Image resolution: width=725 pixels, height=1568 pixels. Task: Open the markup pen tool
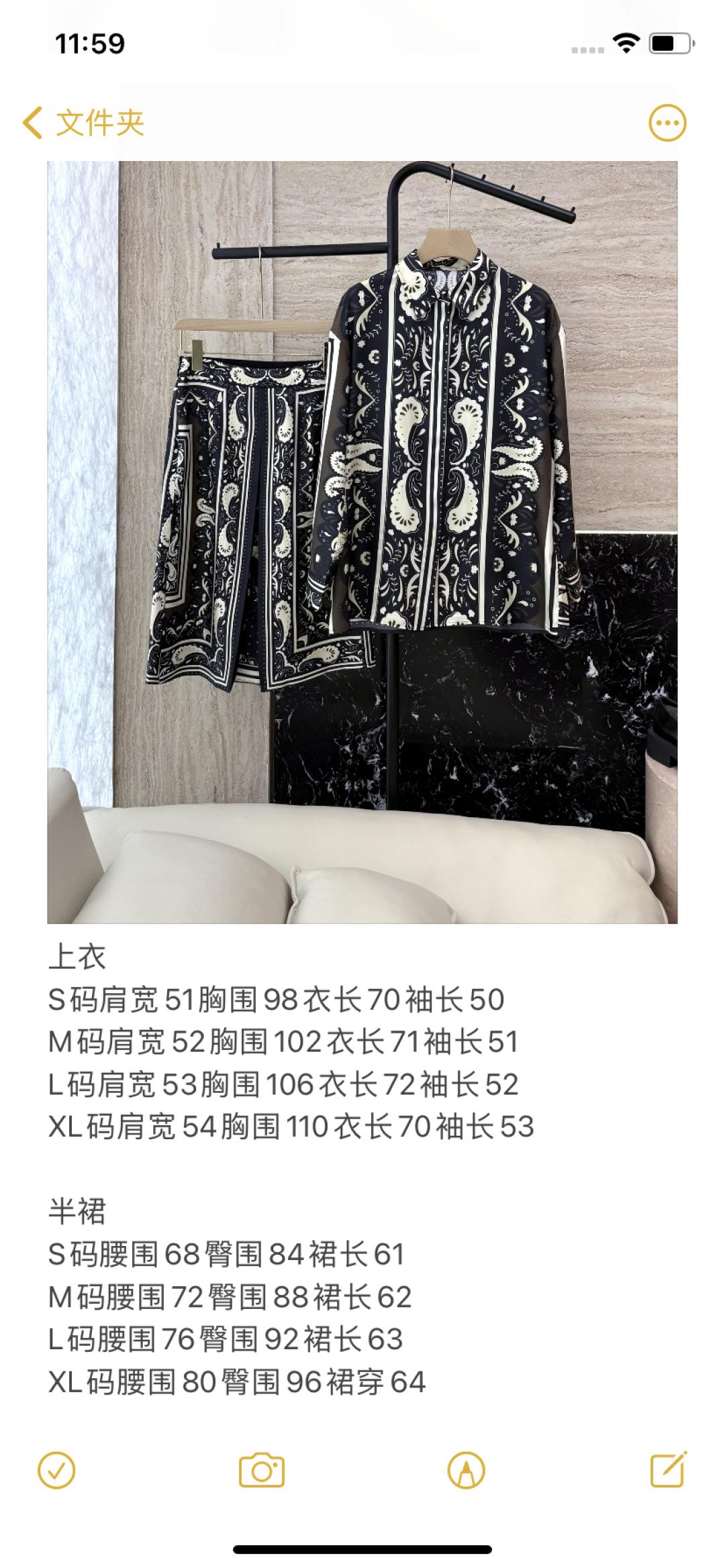(x=466, y=1471)
